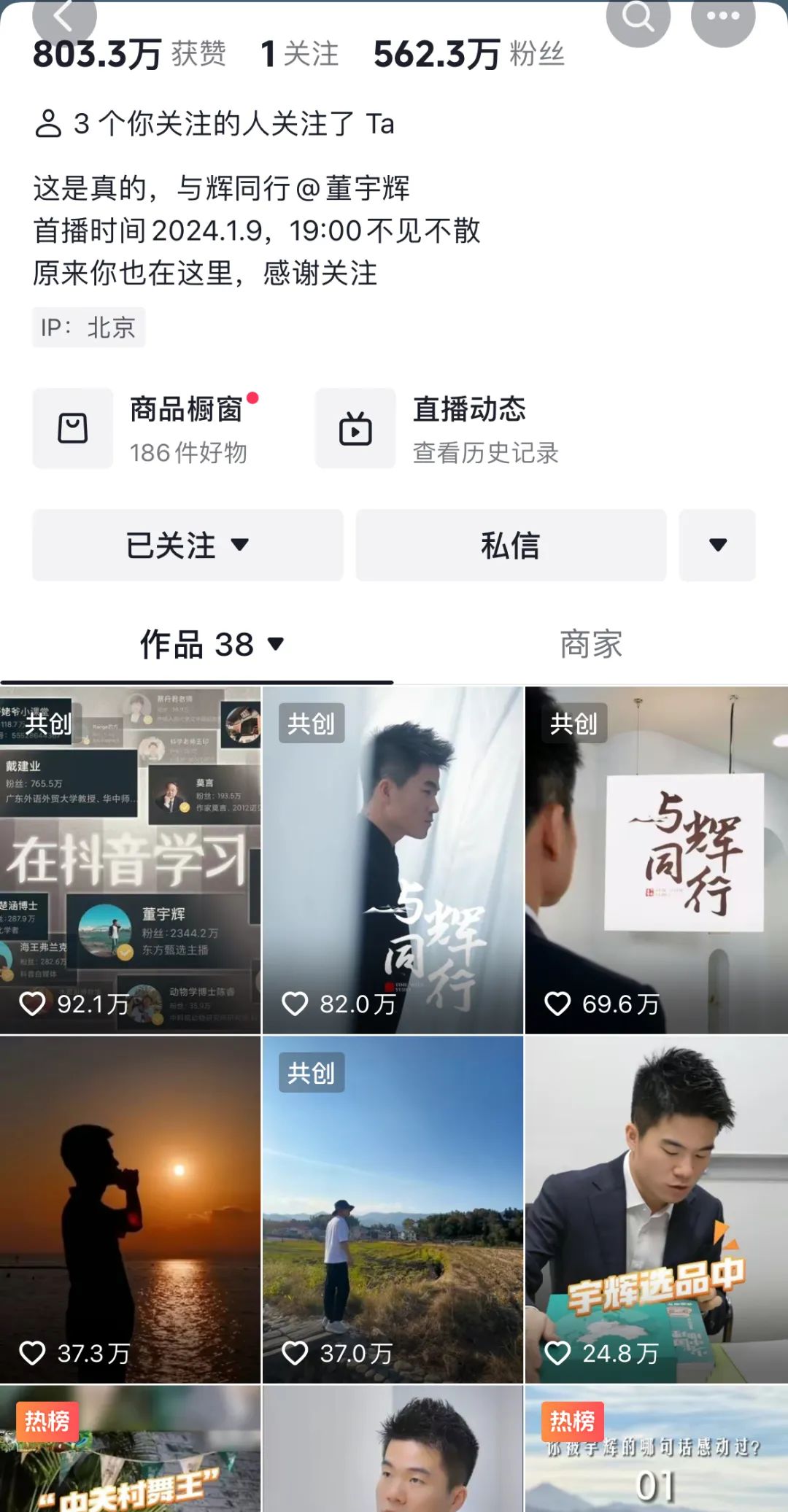Send a 私信 private message
This screenshot has height=1512, width=788.
pyautogui.click(x=511, y=546)
